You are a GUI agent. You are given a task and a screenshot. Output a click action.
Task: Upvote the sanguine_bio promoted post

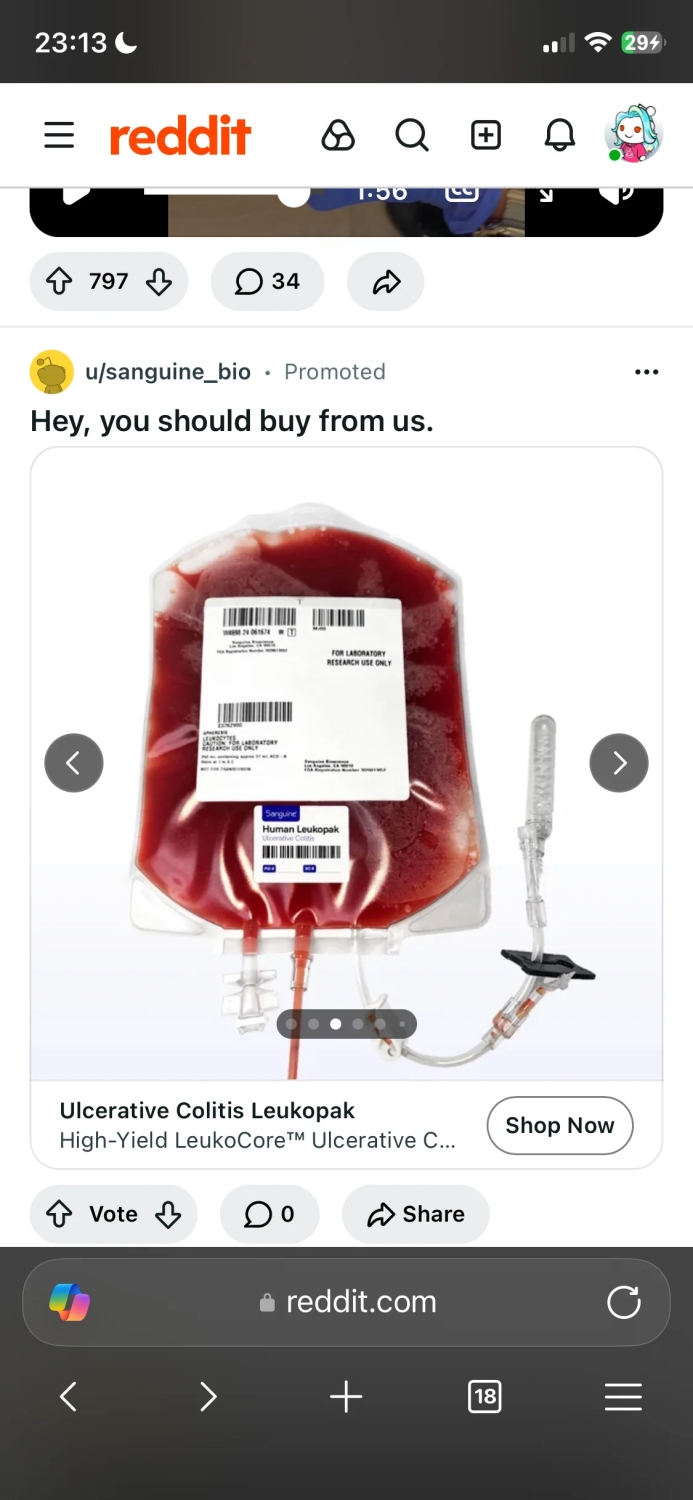pos(60,1214)
